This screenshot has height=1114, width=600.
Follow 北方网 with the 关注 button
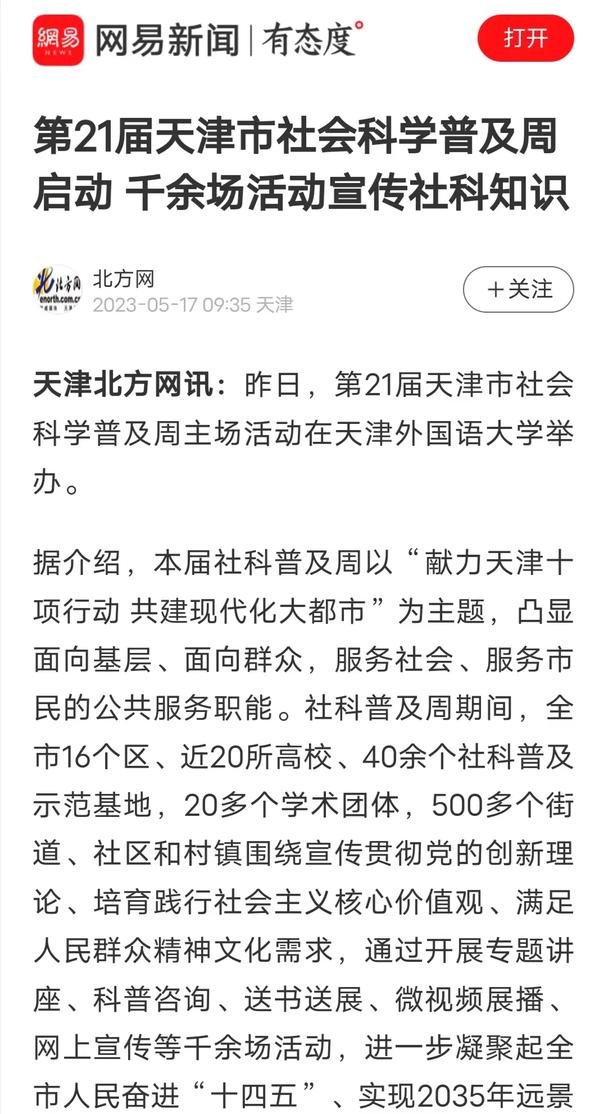point(518,290)
